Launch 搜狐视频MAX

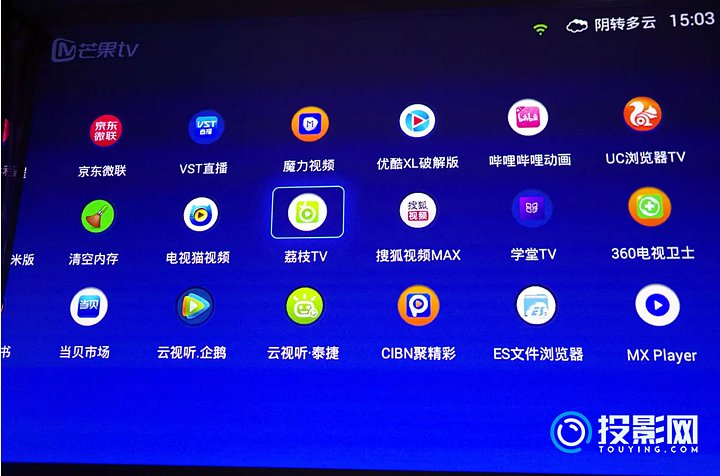(417, 210)
